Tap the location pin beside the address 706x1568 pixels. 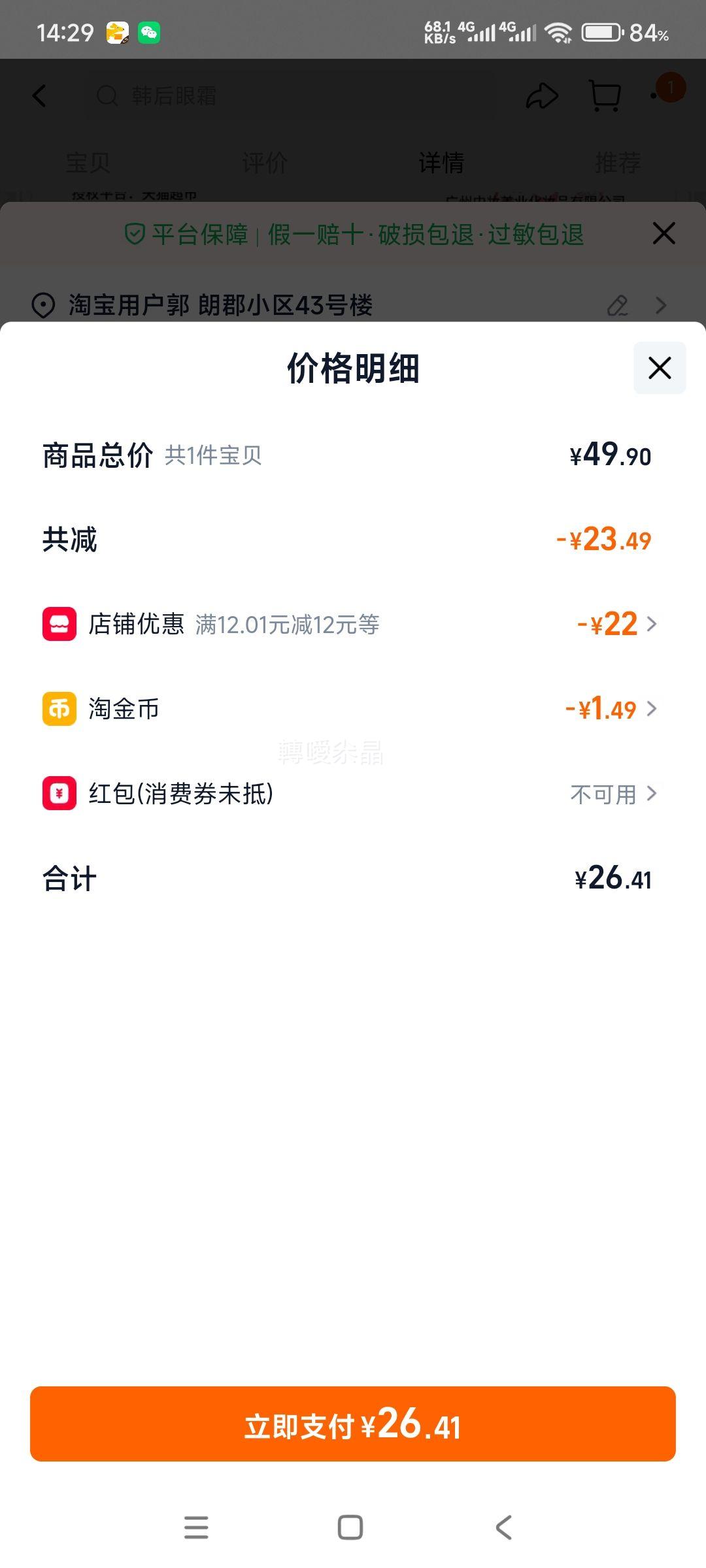click(43, 306)
